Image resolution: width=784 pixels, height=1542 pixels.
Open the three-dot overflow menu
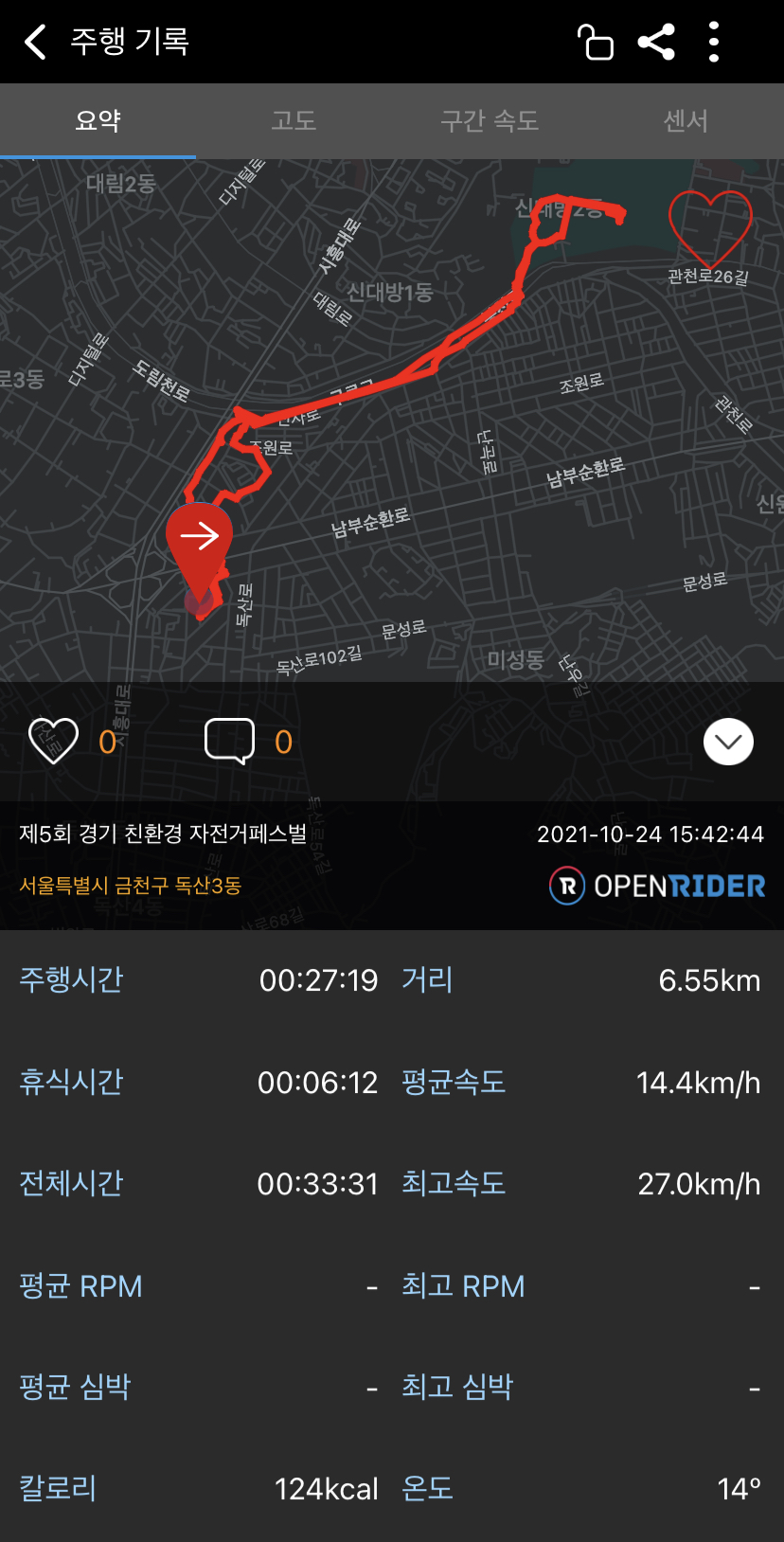pyautogui.click(x=714, y=42)
